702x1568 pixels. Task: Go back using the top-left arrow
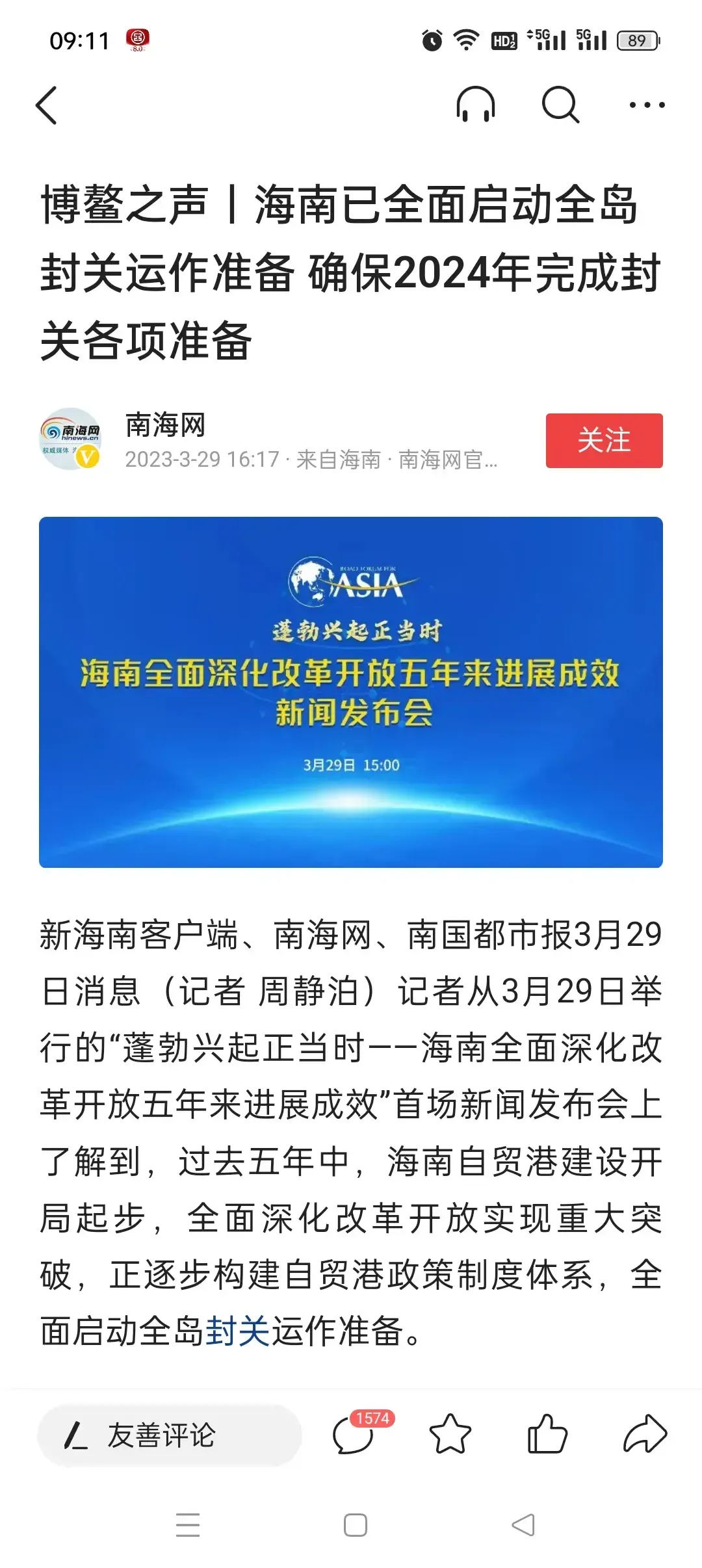coord(47,105)
